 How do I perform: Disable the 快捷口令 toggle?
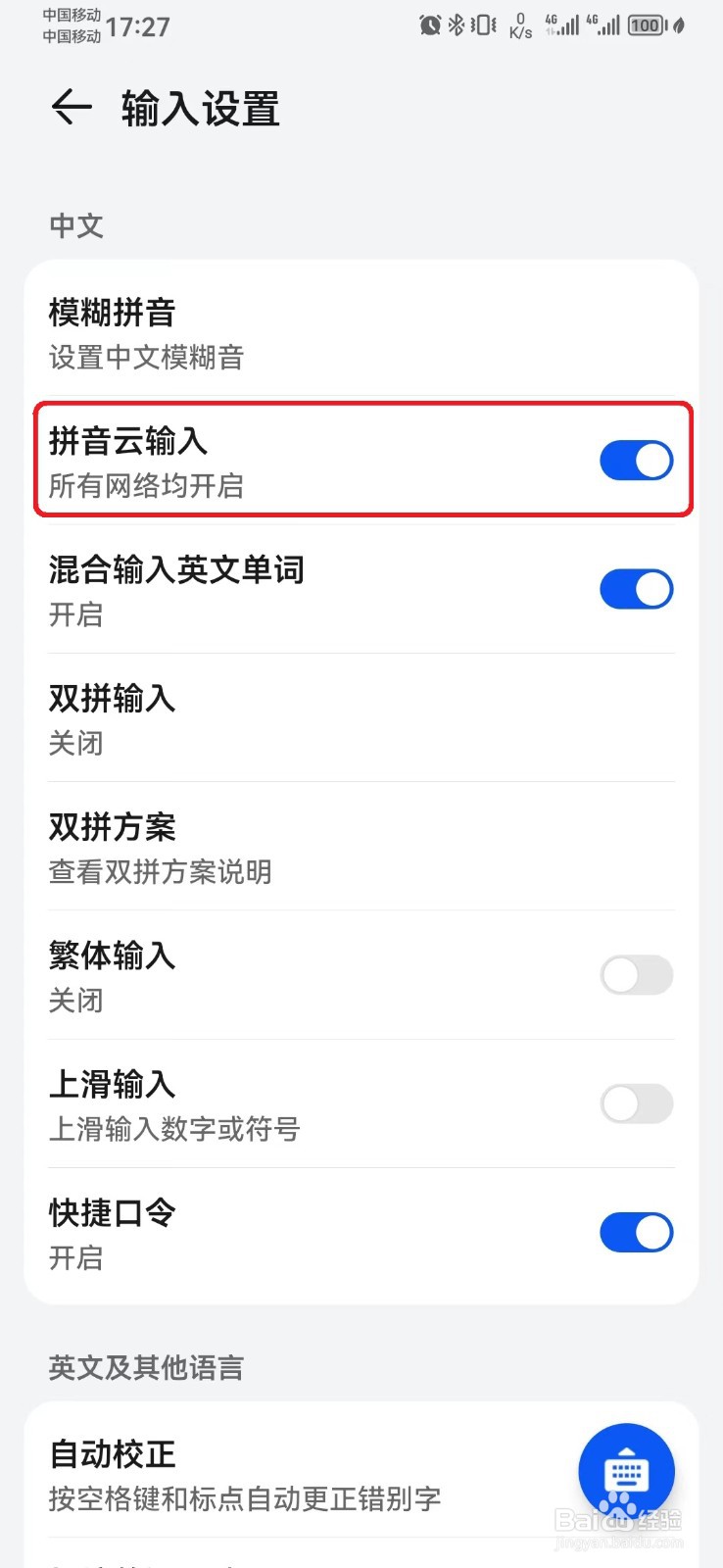(636, 1233)
